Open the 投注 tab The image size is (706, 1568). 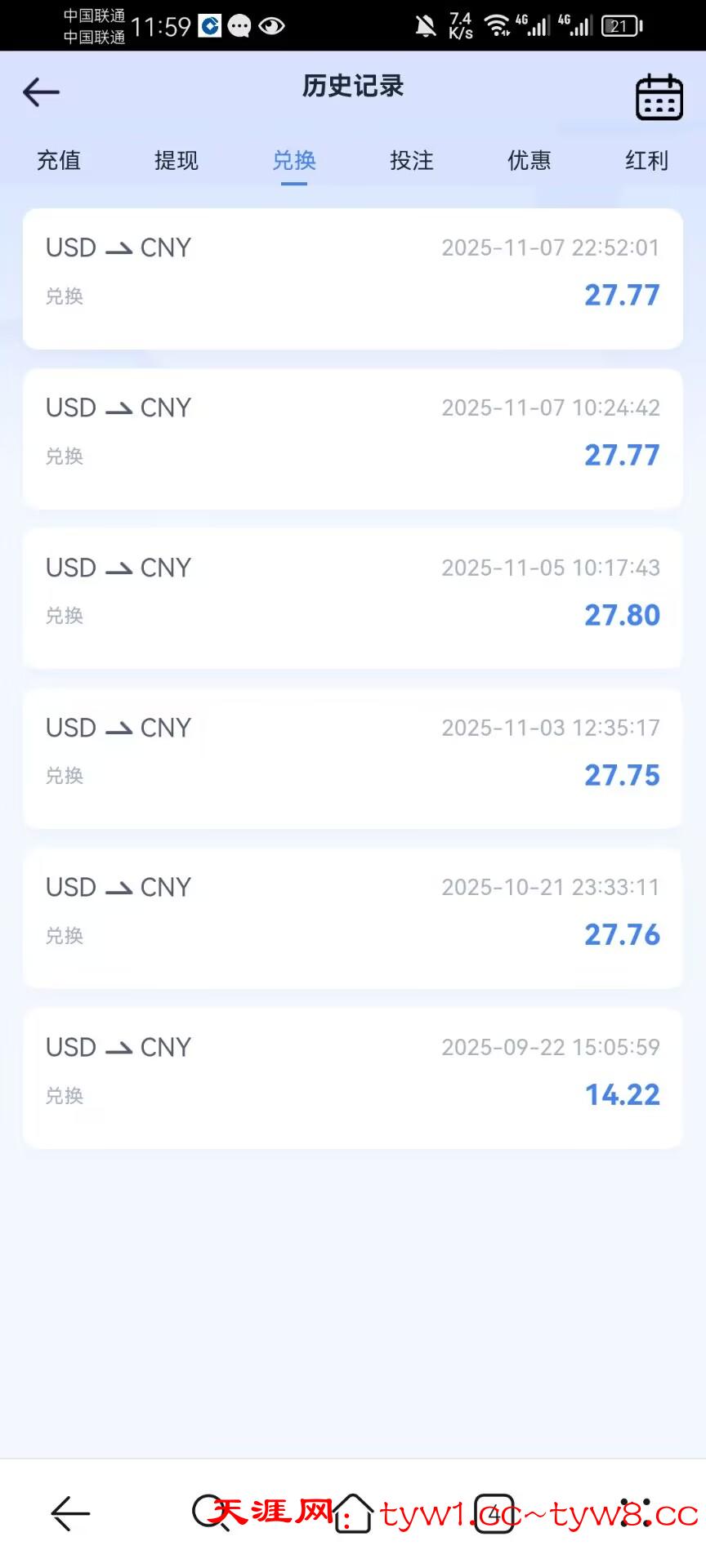[x=412, y=160]
